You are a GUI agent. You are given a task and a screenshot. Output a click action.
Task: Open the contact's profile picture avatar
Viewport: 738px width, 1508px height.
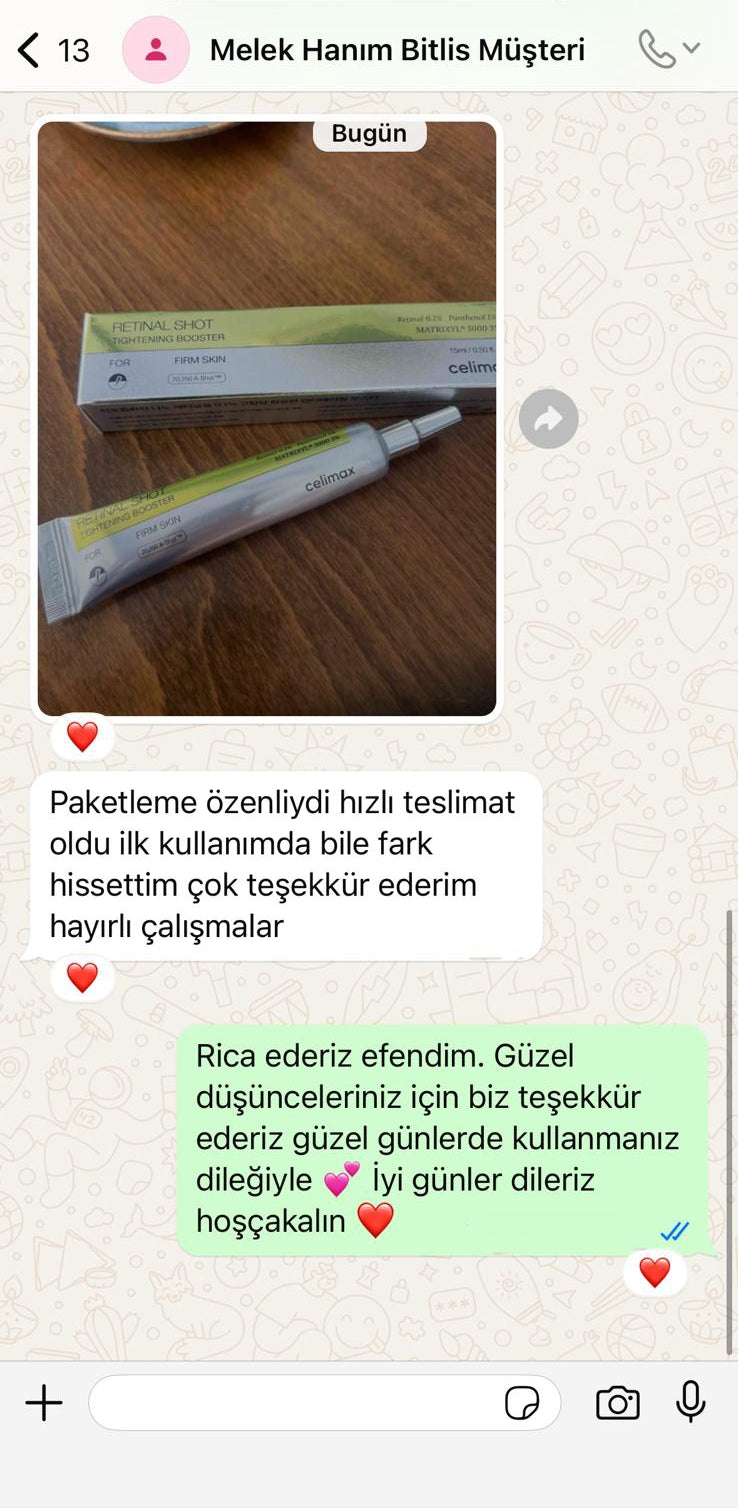pos(156,50)
